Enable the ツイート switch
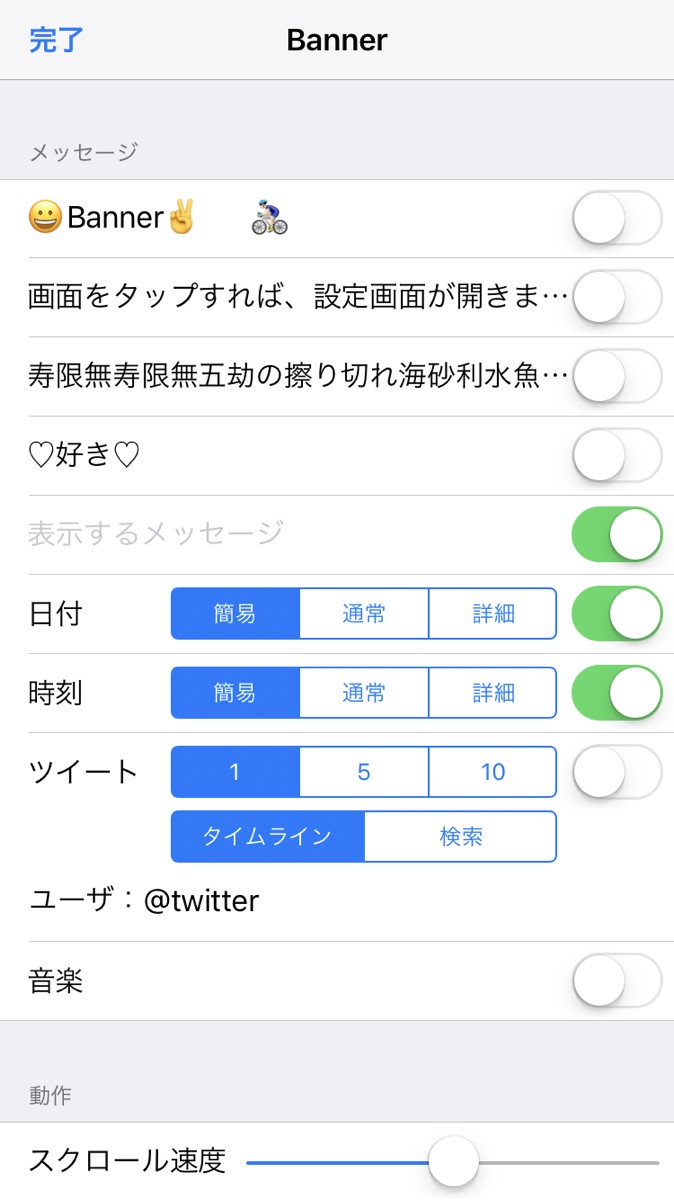Screen dimensions: 674x1200 point(617,771)
